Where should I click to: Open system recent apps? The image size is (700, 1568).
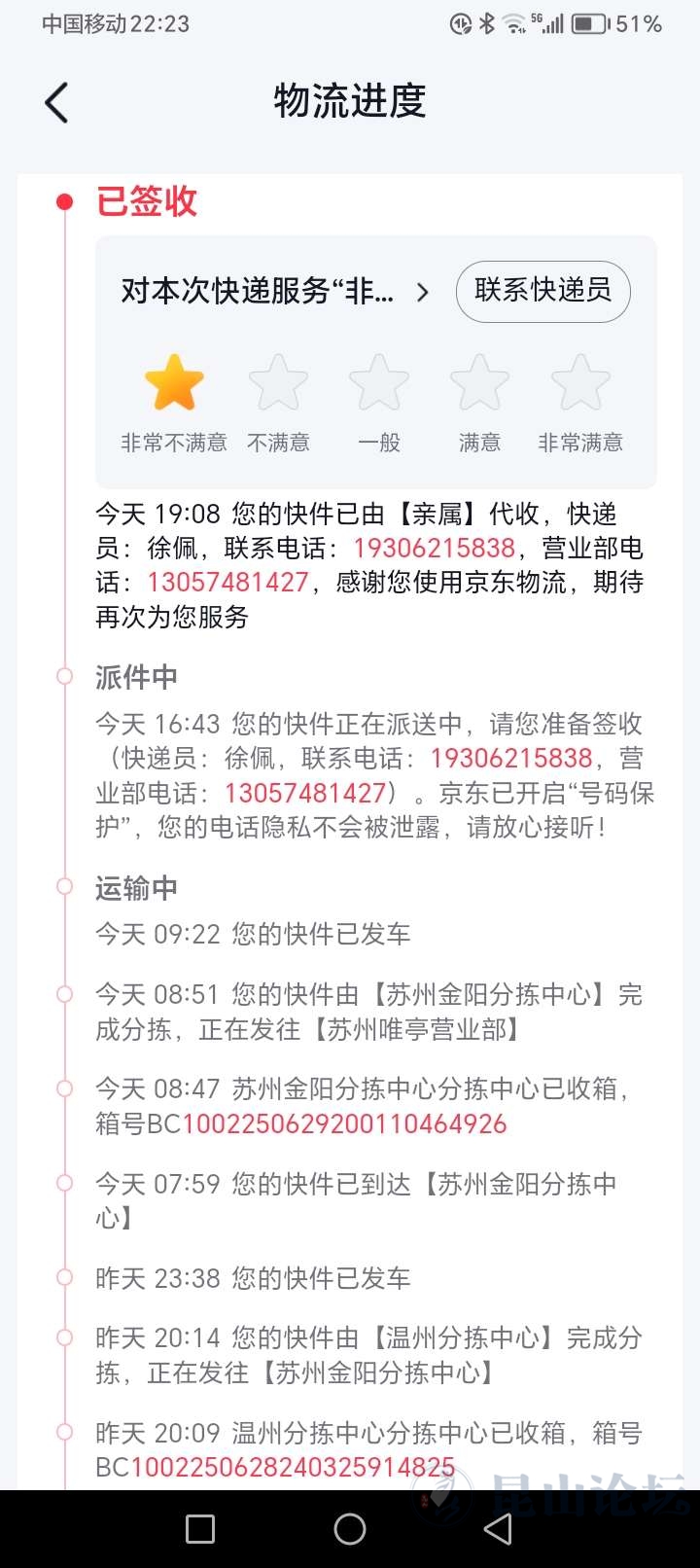click(x=200, y=1529)
